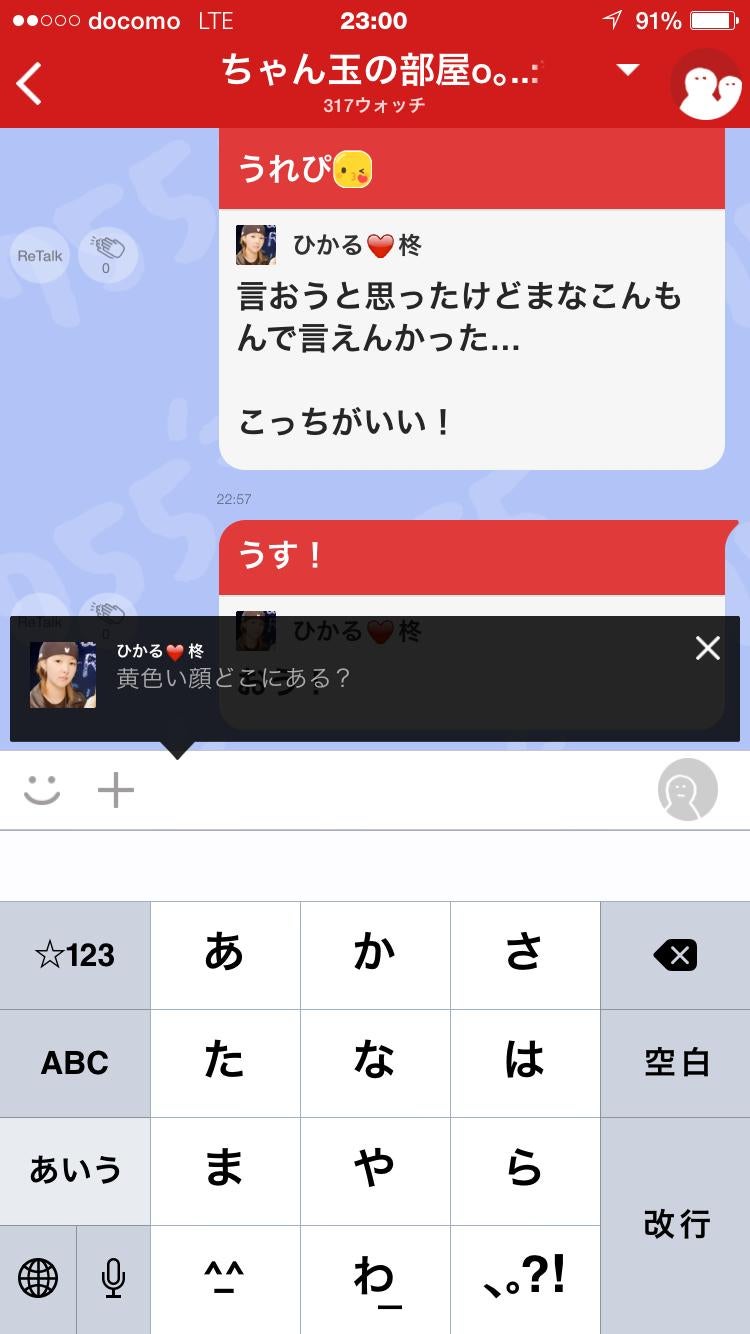Select the camera/face icon beside input field
This screenshot has height=1334, width=750.
687,789
